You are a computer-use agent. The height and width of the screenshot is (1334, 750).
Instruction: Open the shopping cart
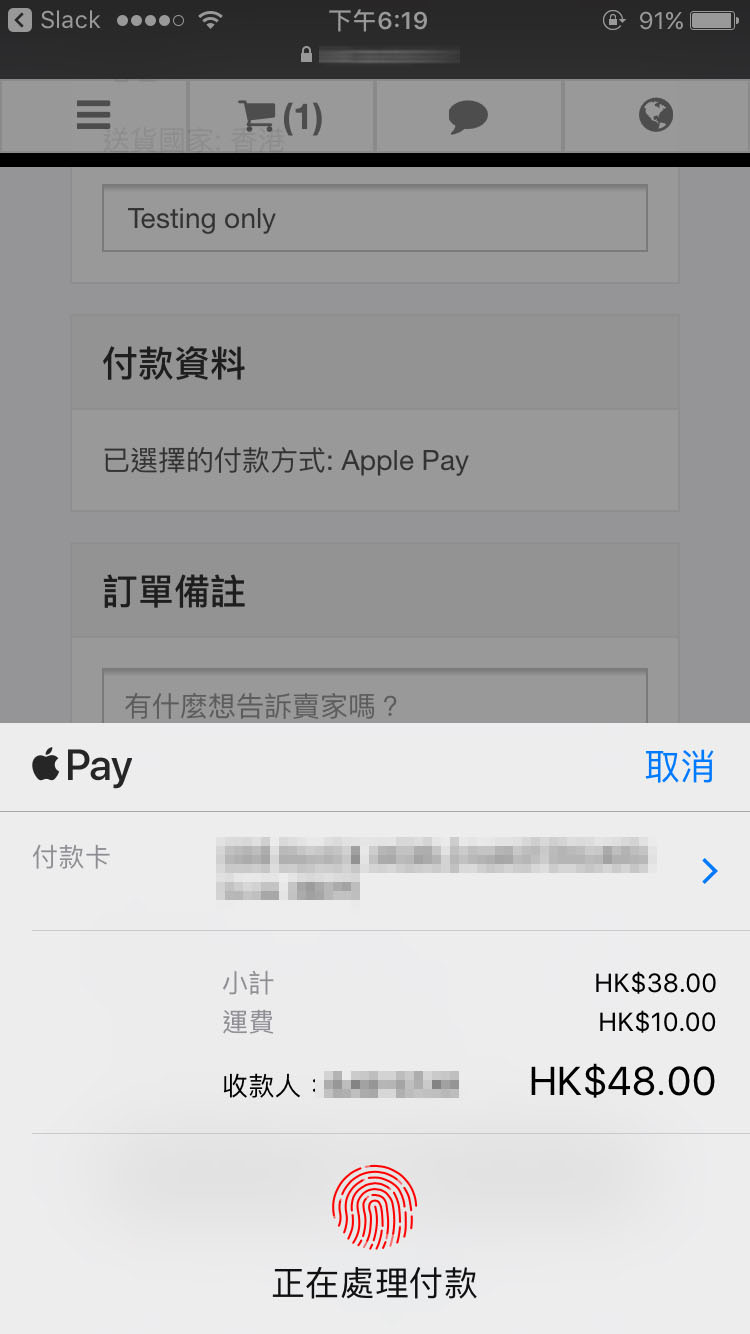coord(281,116)
